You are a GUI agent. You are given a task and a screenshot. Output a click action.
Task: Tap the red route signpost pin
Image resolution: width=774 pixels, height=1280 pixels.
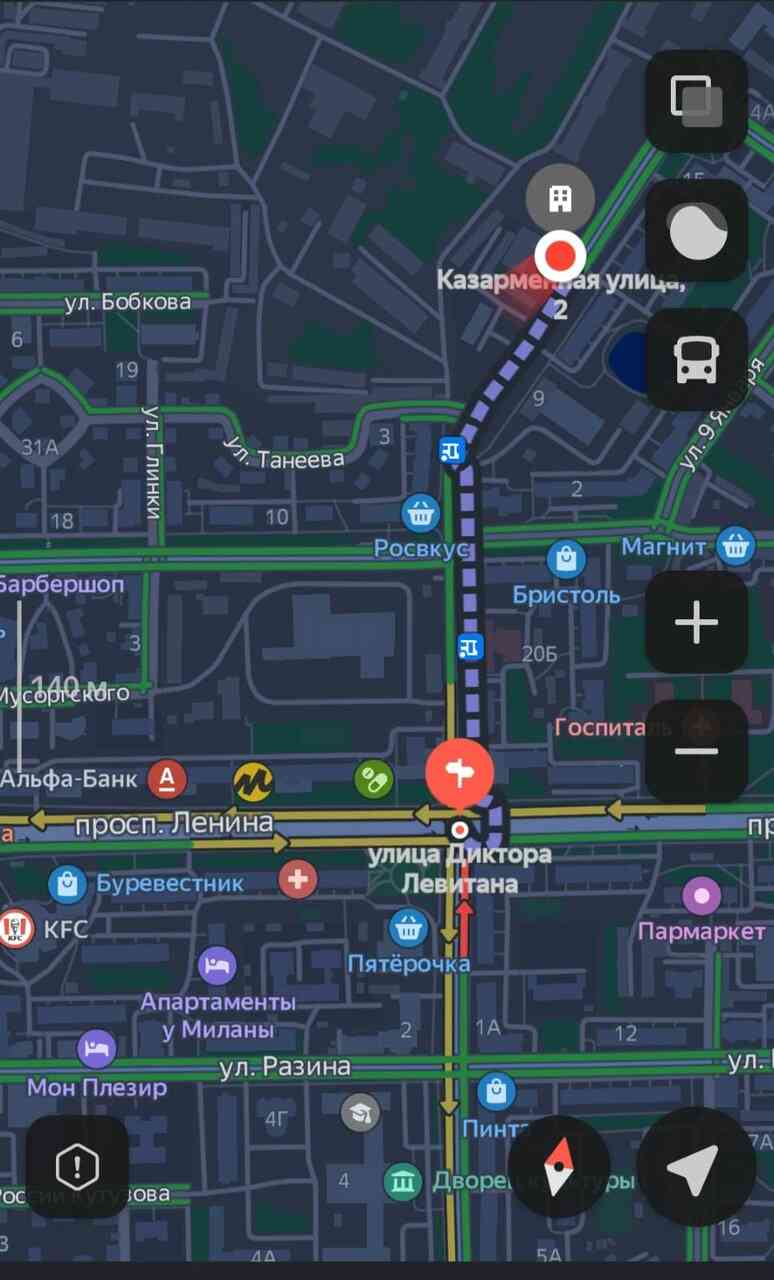(x=459, y=772)
